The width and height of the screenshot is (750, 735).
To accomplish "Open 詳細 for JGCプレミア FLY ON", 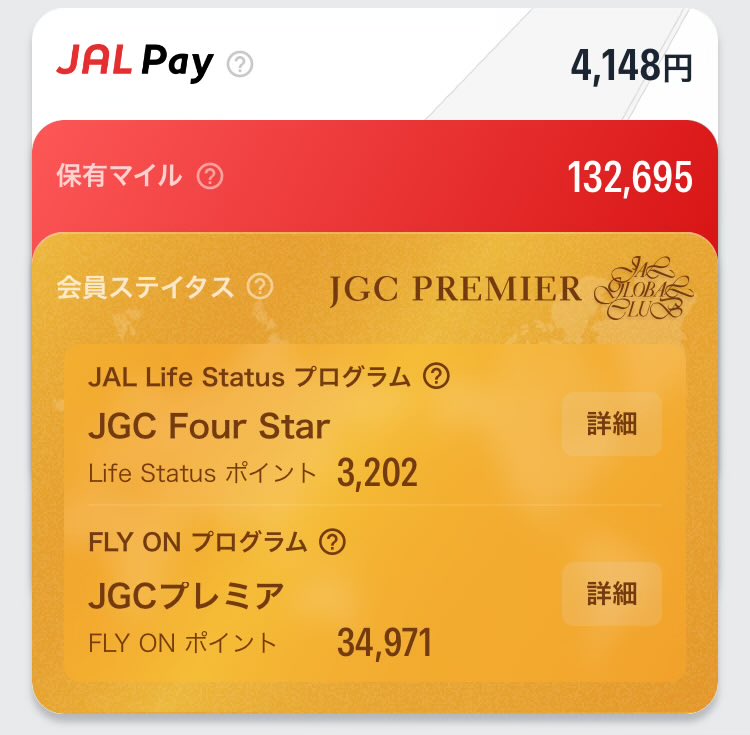I will [611, 593].
